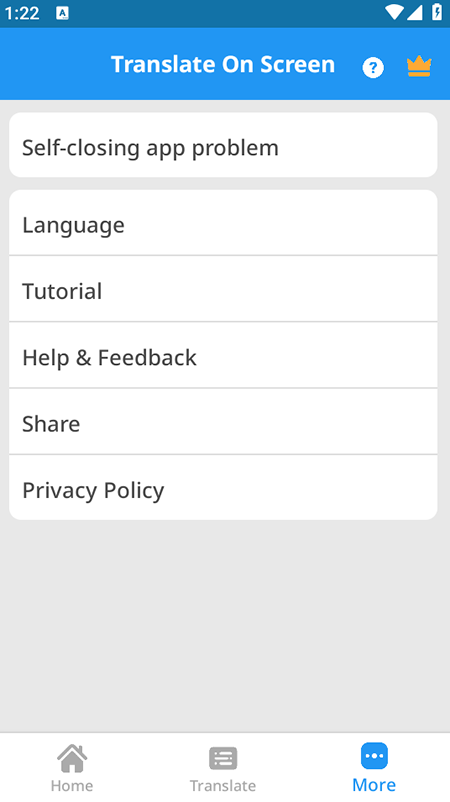Open the Language setting

pyautogui.click(x=223, y=222)
